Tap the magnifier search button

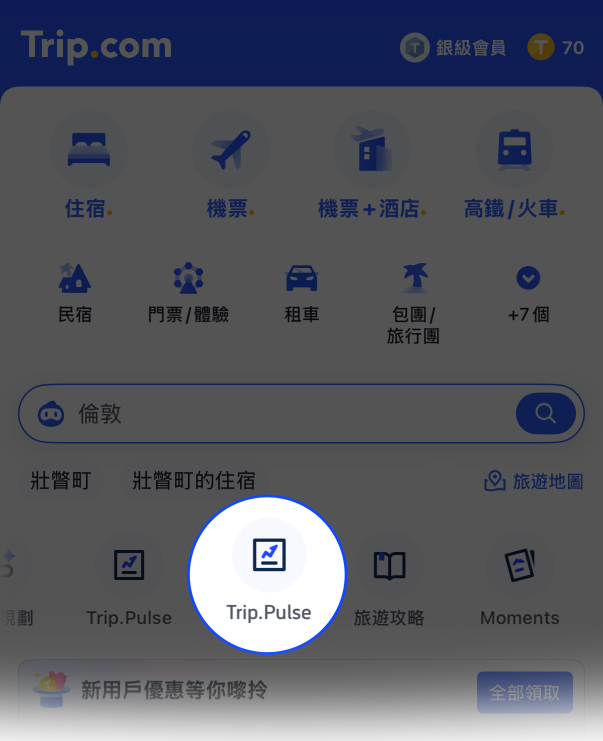click(545, 413)
